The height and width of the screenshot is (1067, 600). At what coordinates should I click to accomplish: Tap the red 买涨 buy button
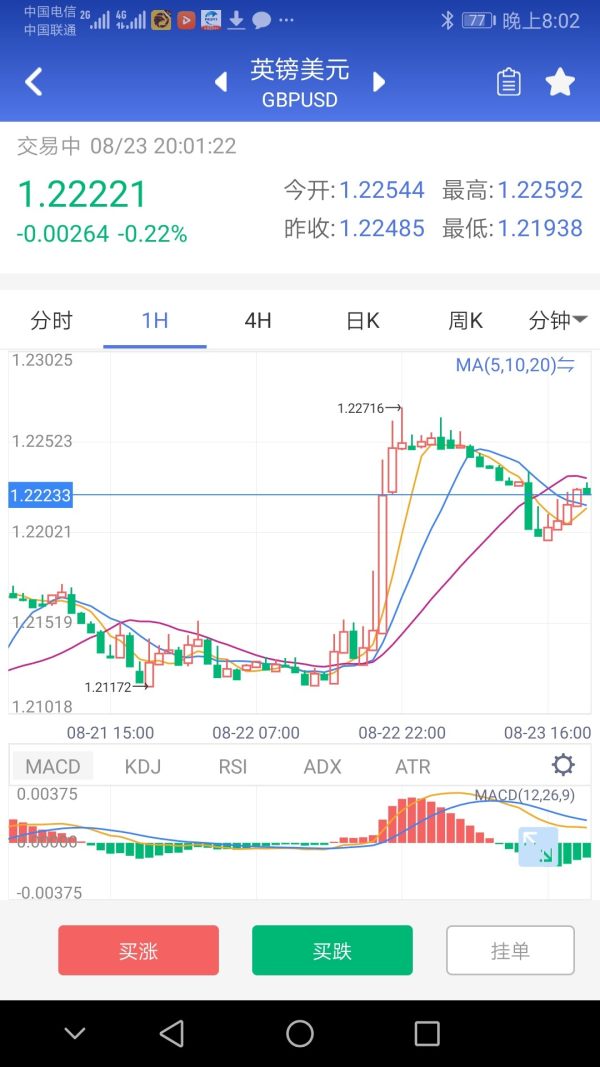coord(138,950)
